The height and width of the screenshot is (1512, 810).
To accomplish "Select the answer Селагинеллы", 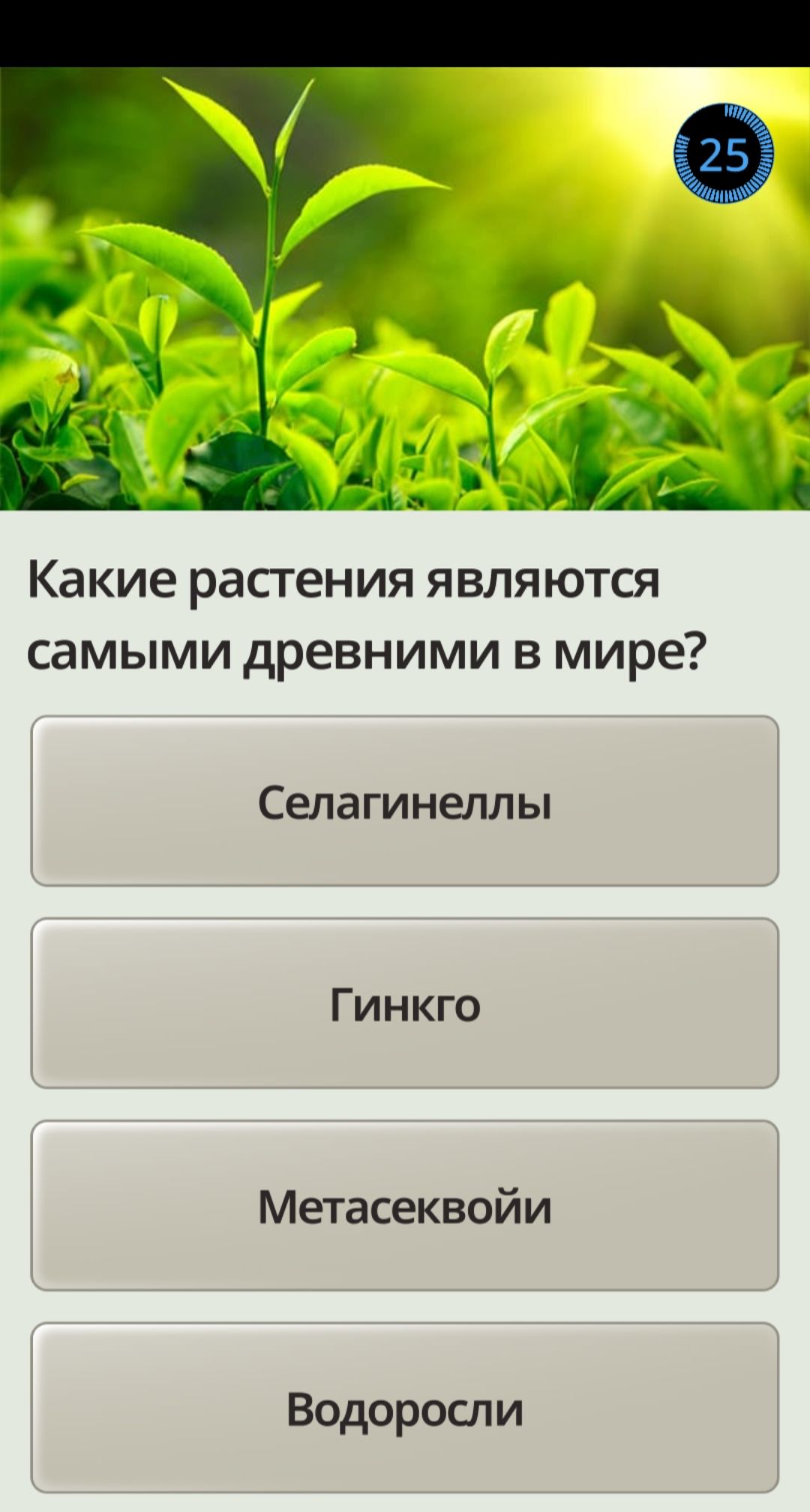I will [x=405, y=801].
